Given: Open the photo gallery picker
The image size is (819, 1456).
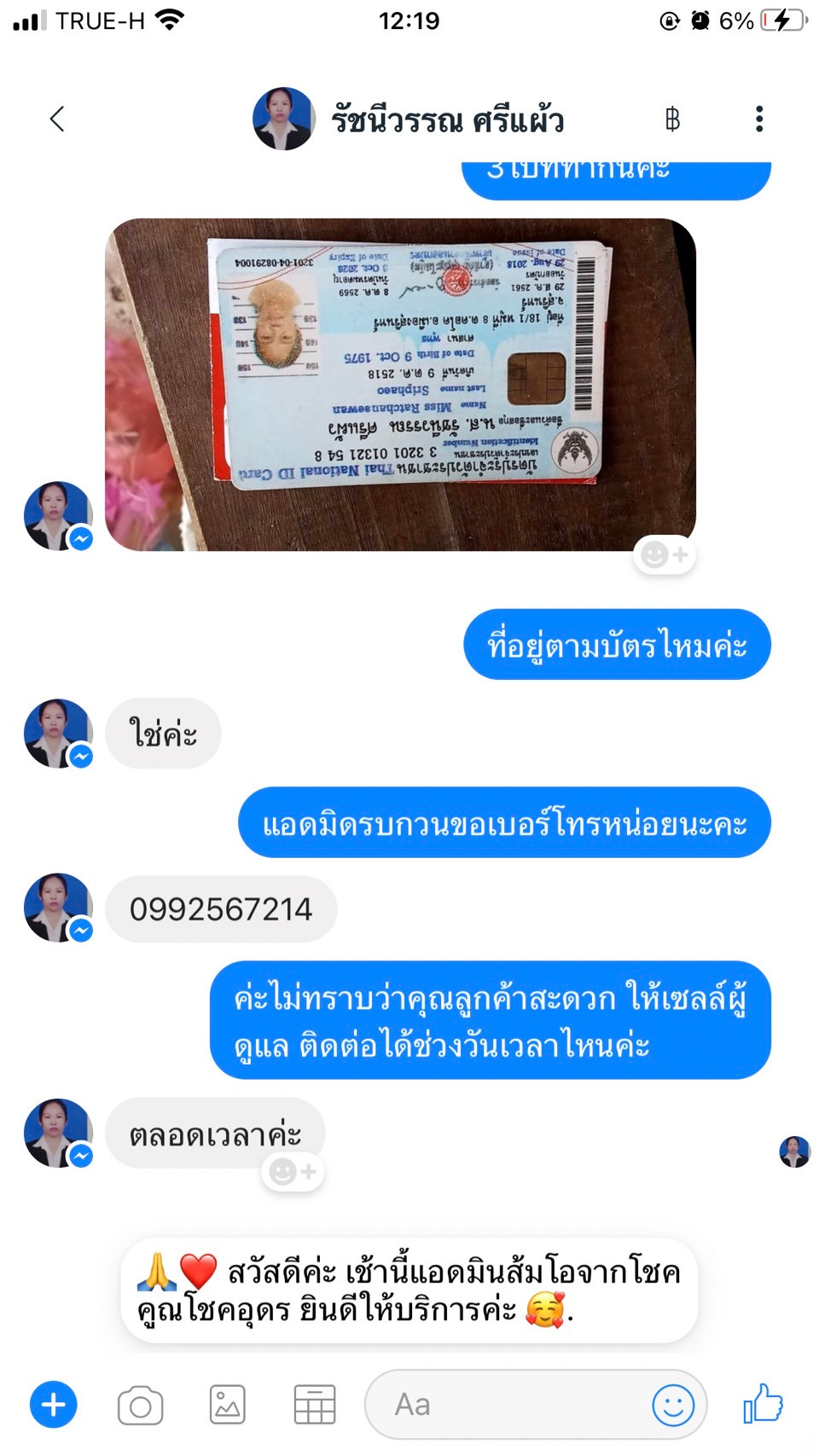Looking at the screenshot, I should click(x=228, y=1405).
